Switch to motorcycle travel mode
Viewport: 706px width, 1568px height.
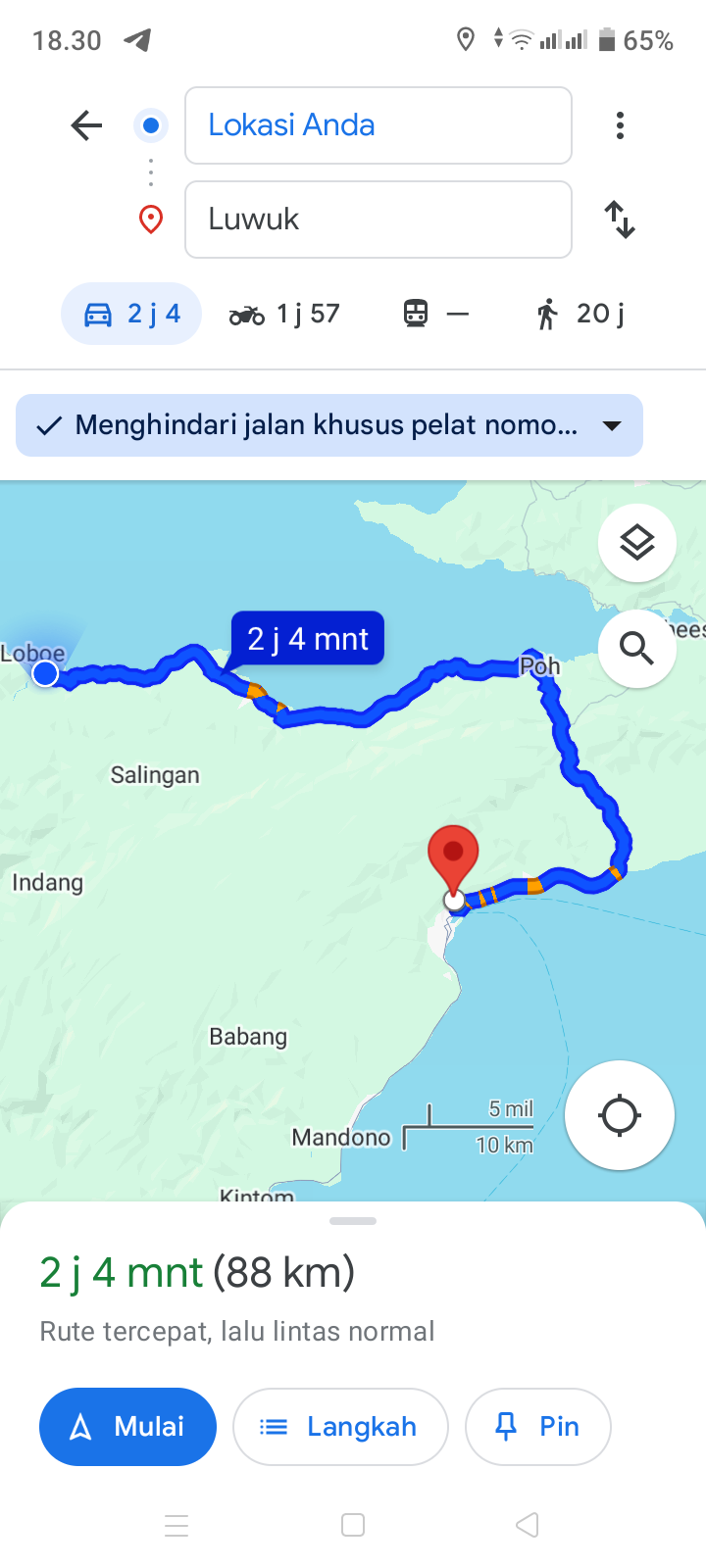(284, 314)
